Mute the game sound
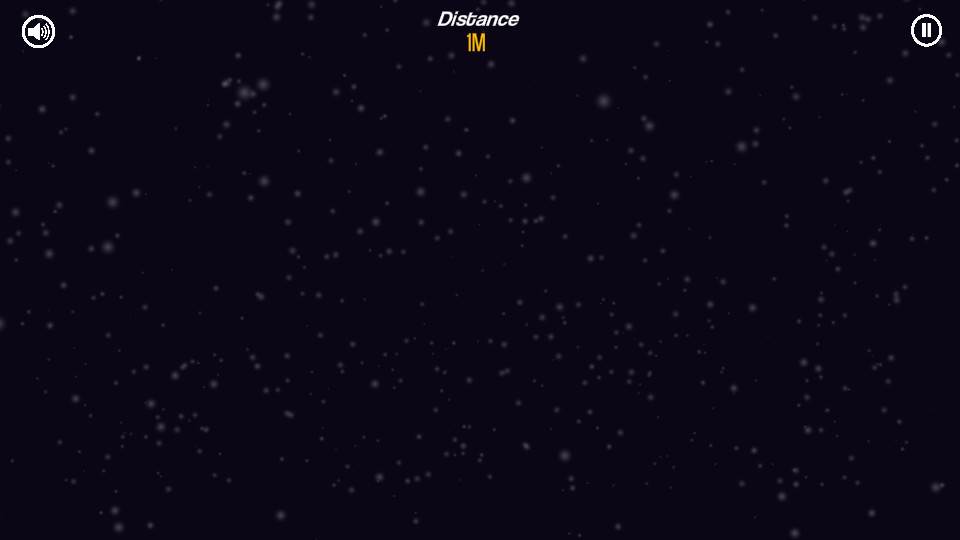The image size is (960, 540). pyautogui.click(x=38, y=32)
